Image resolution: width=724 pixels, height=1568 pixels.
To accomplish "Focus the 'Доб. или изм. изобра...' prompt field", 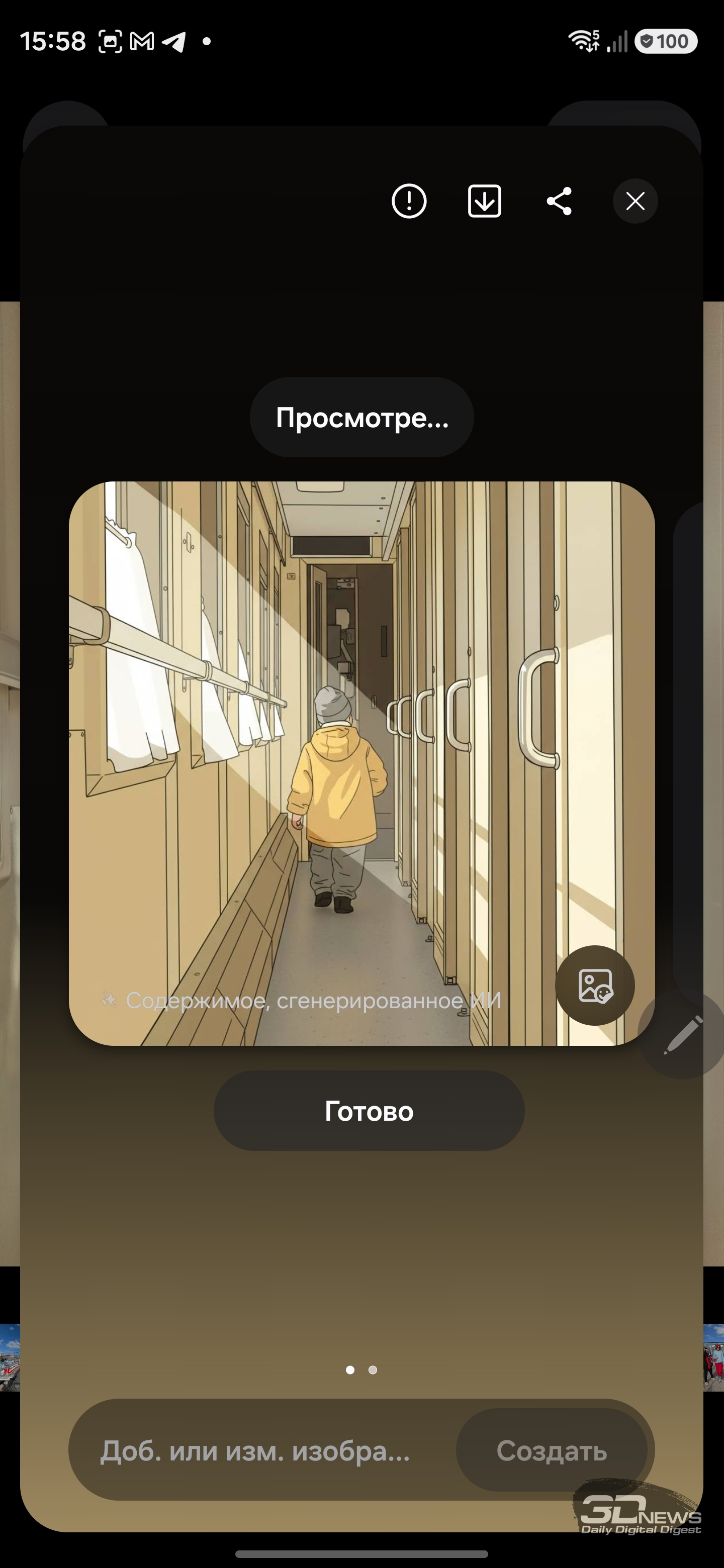I will [256, 1451].
